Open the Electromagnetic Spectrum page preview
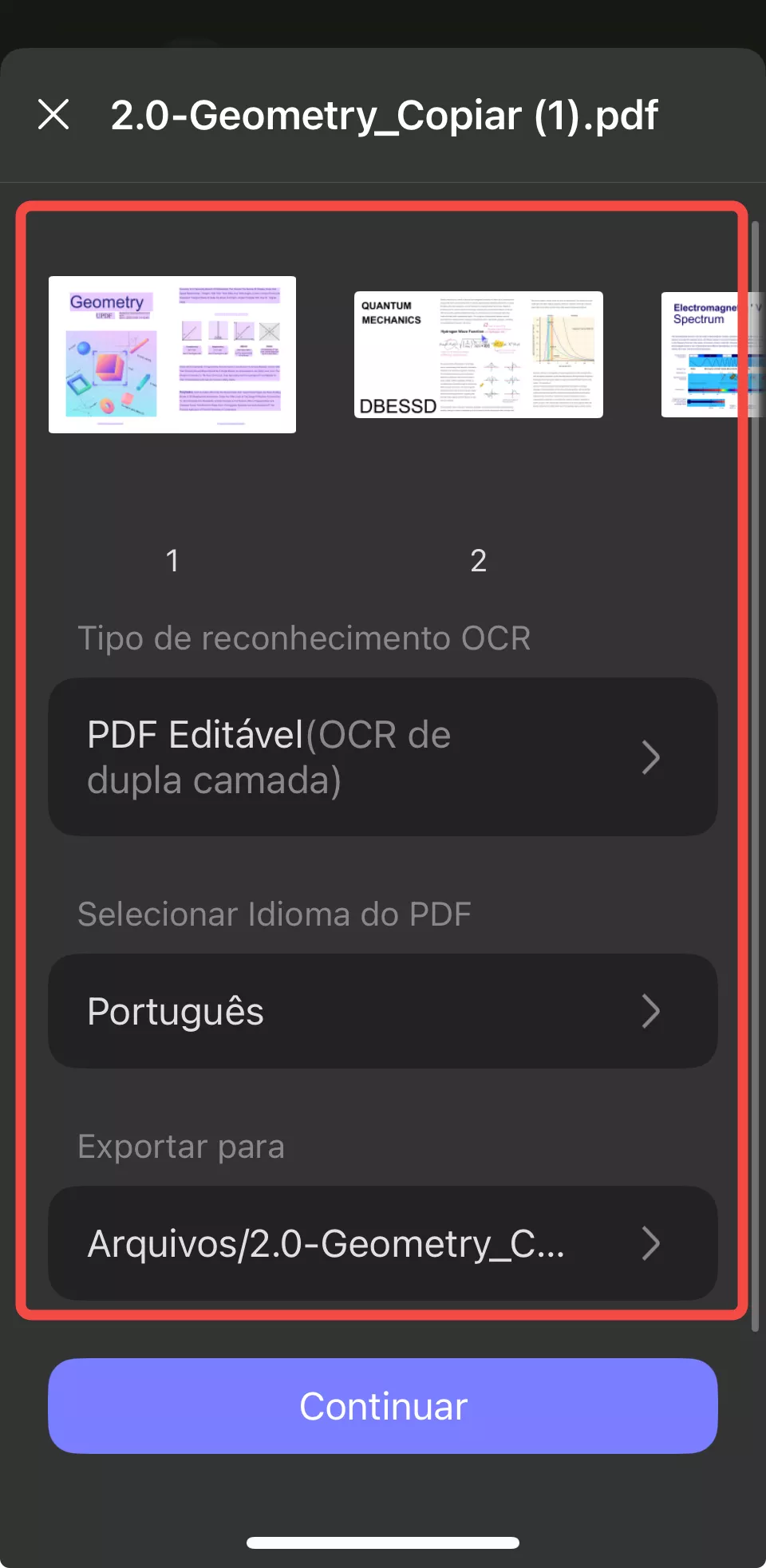Screen dimensions: 766x1568 (x=709, y=353)
